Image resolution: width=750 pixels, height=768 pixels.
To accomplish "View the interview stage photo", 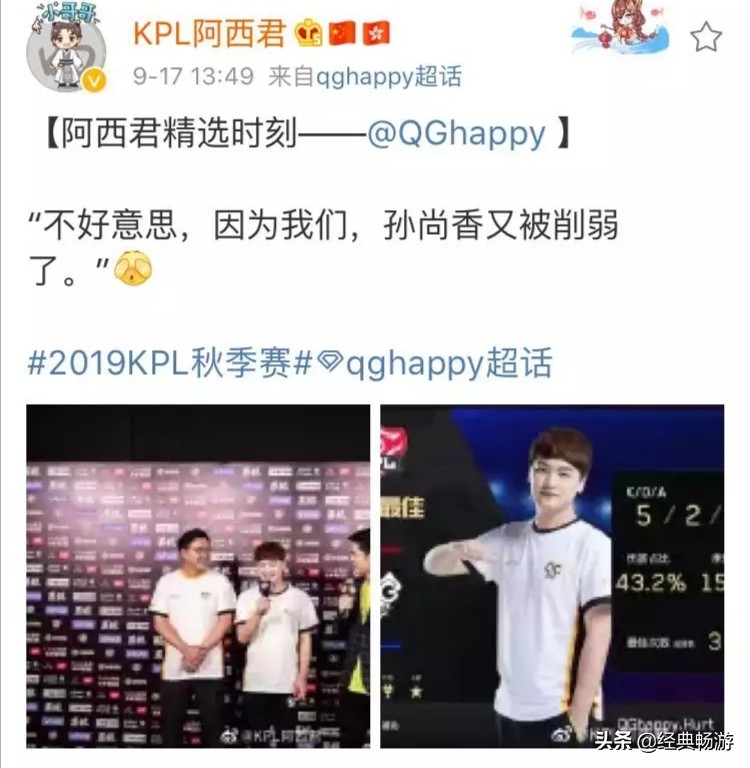I will pyautogui.click(x=198, y=576).
